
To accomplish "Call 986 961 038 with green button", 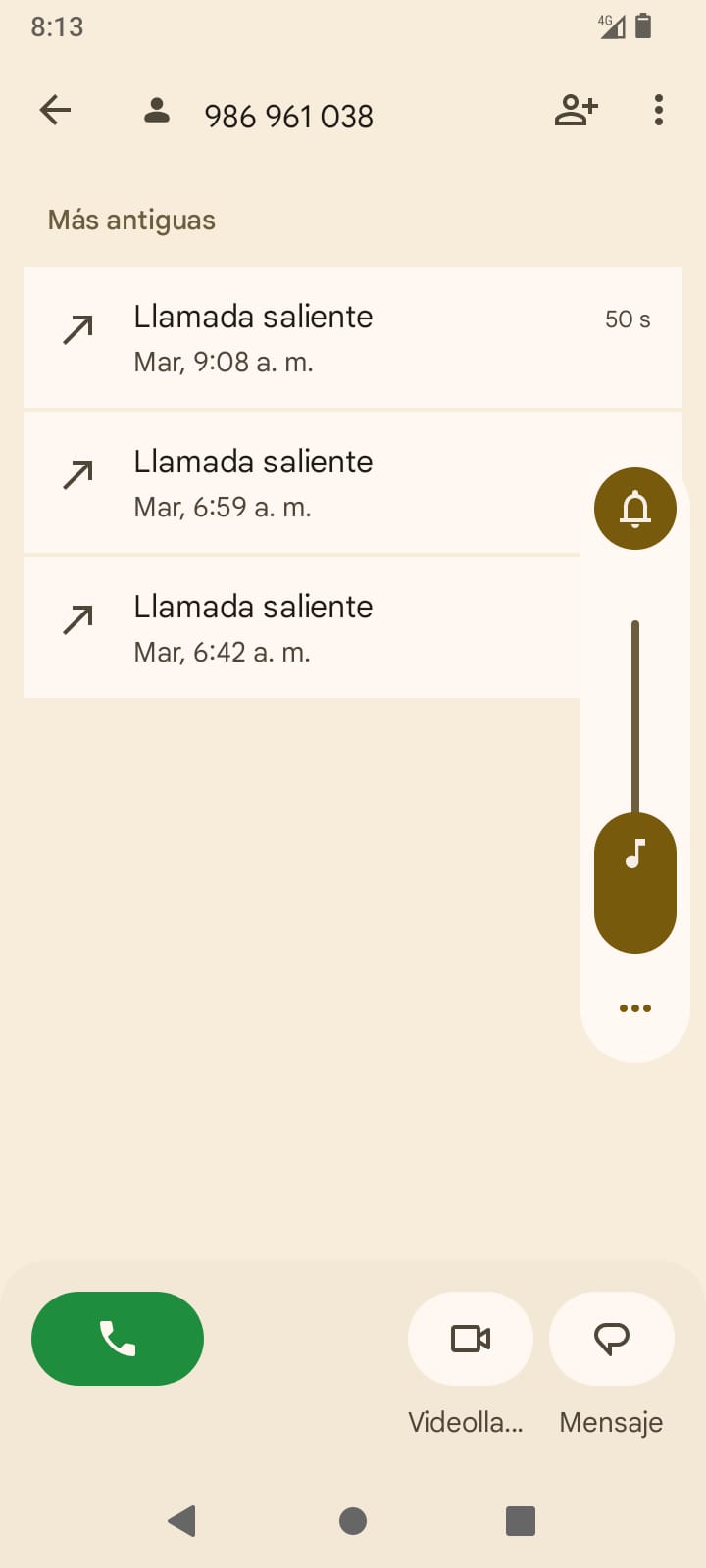I will (118, 1339).
